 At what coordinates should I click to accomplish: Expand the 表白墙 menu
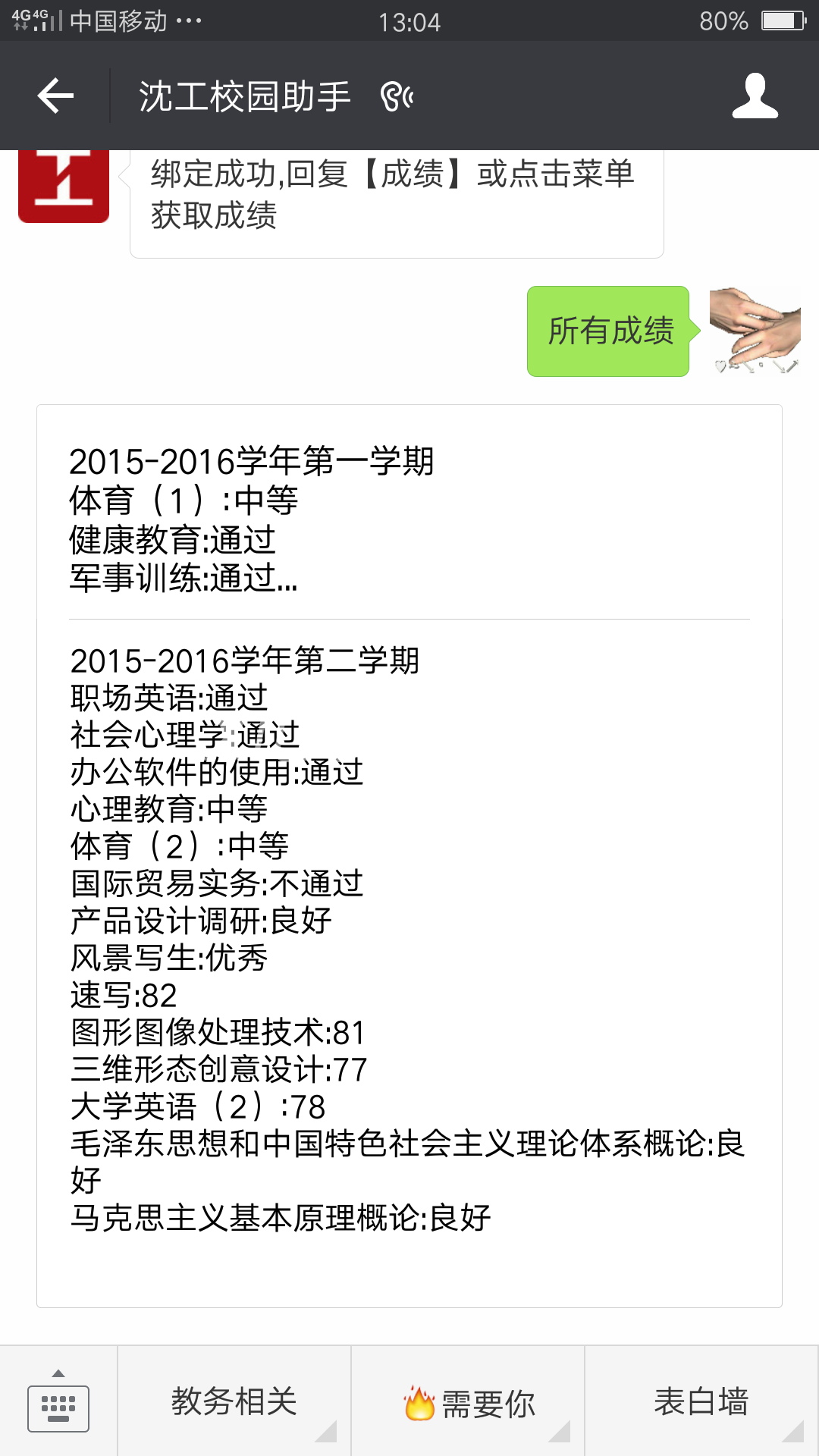(701, 1401)
